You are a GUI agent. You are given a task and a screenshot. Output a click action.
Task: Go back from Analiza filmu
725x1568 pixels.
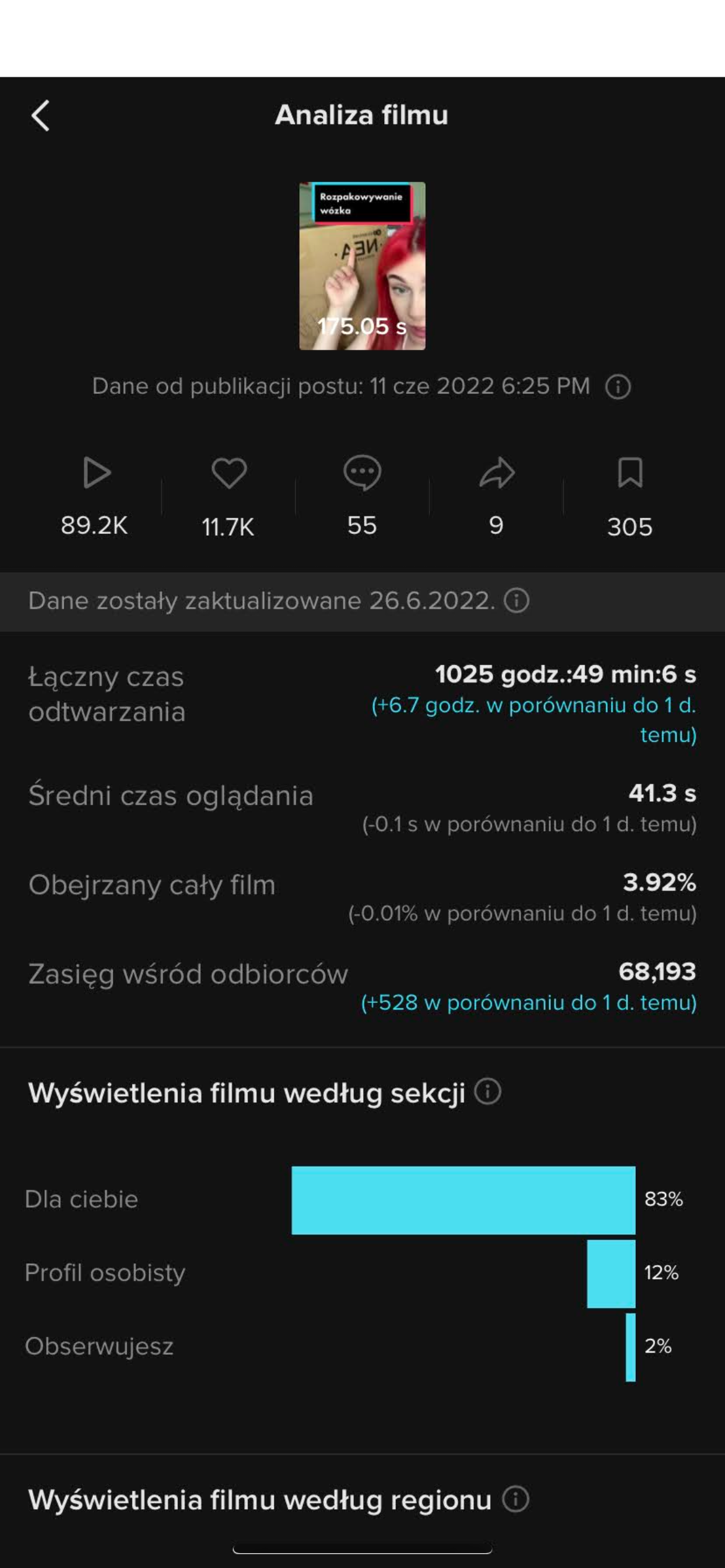(x=41, y=116)
